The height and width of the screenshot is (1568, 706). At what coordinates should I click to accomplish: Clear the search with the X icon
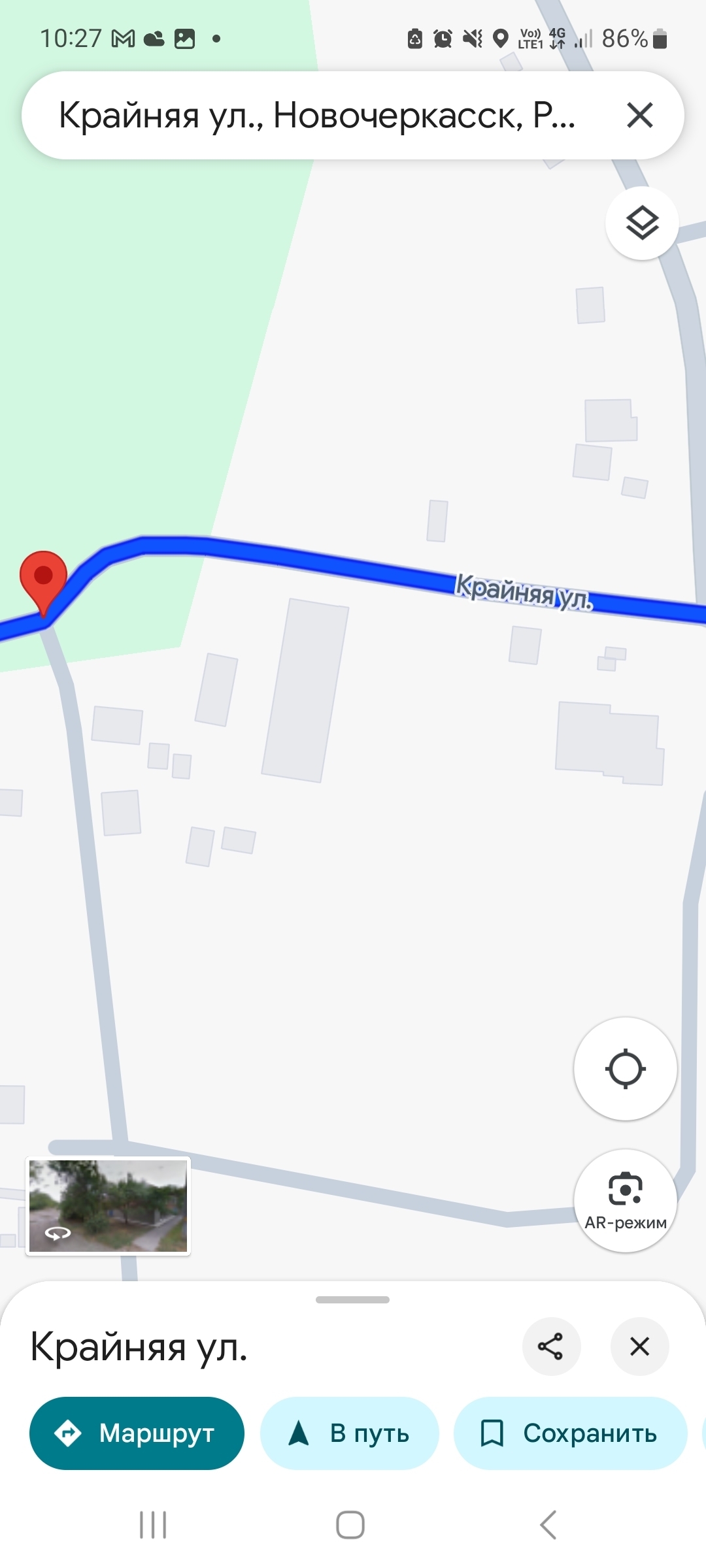click(x=639, y=116)
